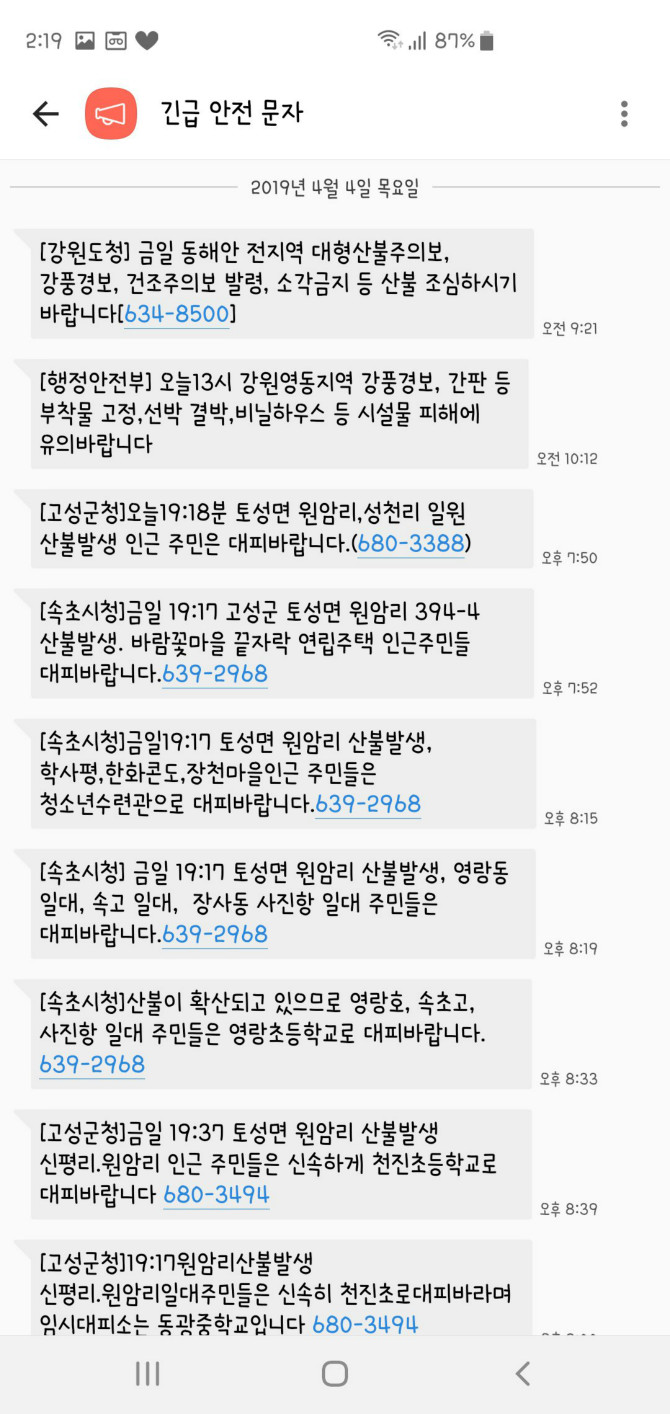Go to the home screen

(335, 1374)
